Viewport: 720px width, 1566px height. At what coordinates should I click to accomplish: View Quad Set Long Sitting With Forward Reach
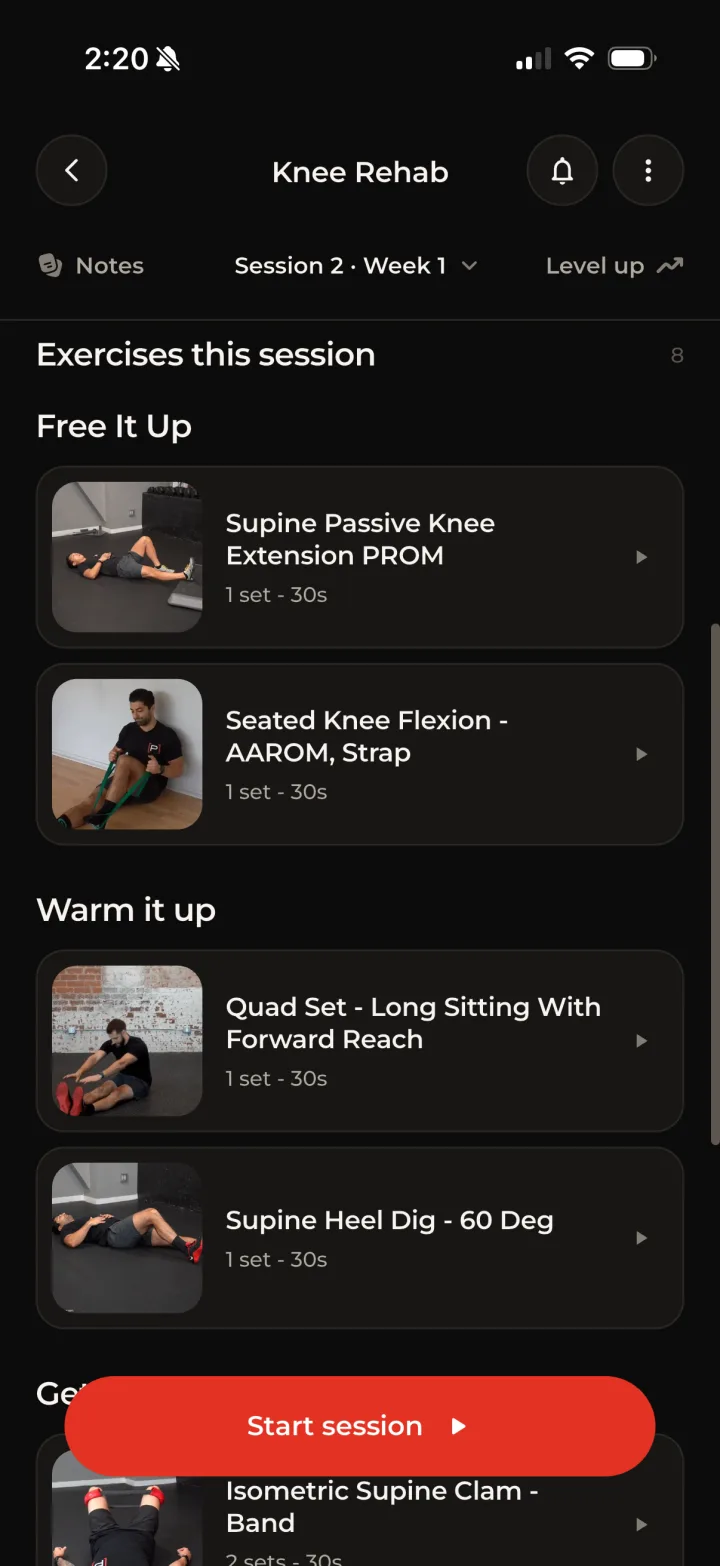click(x=360, y=1041)
